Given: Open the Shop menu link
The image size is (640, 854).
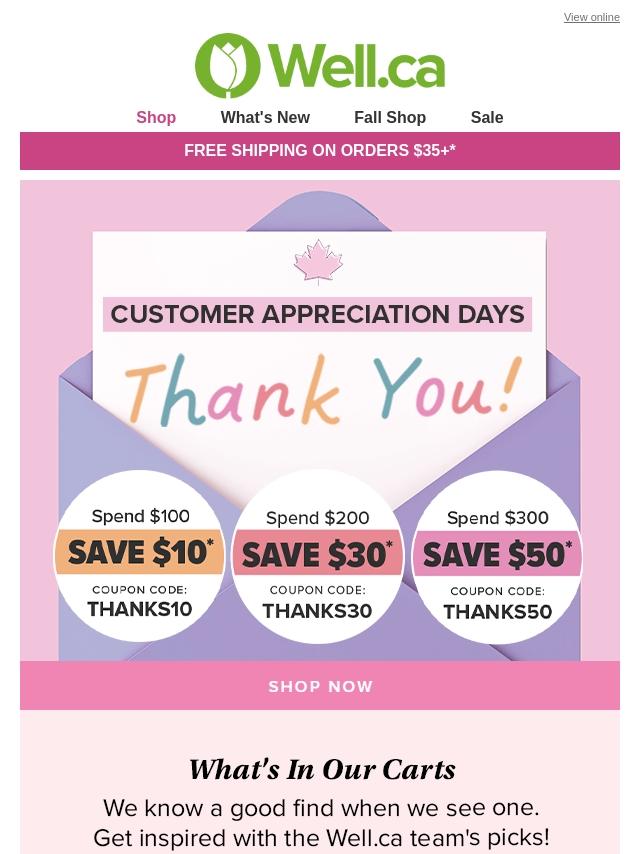Looking at the screenshot, I should (156, 117).
